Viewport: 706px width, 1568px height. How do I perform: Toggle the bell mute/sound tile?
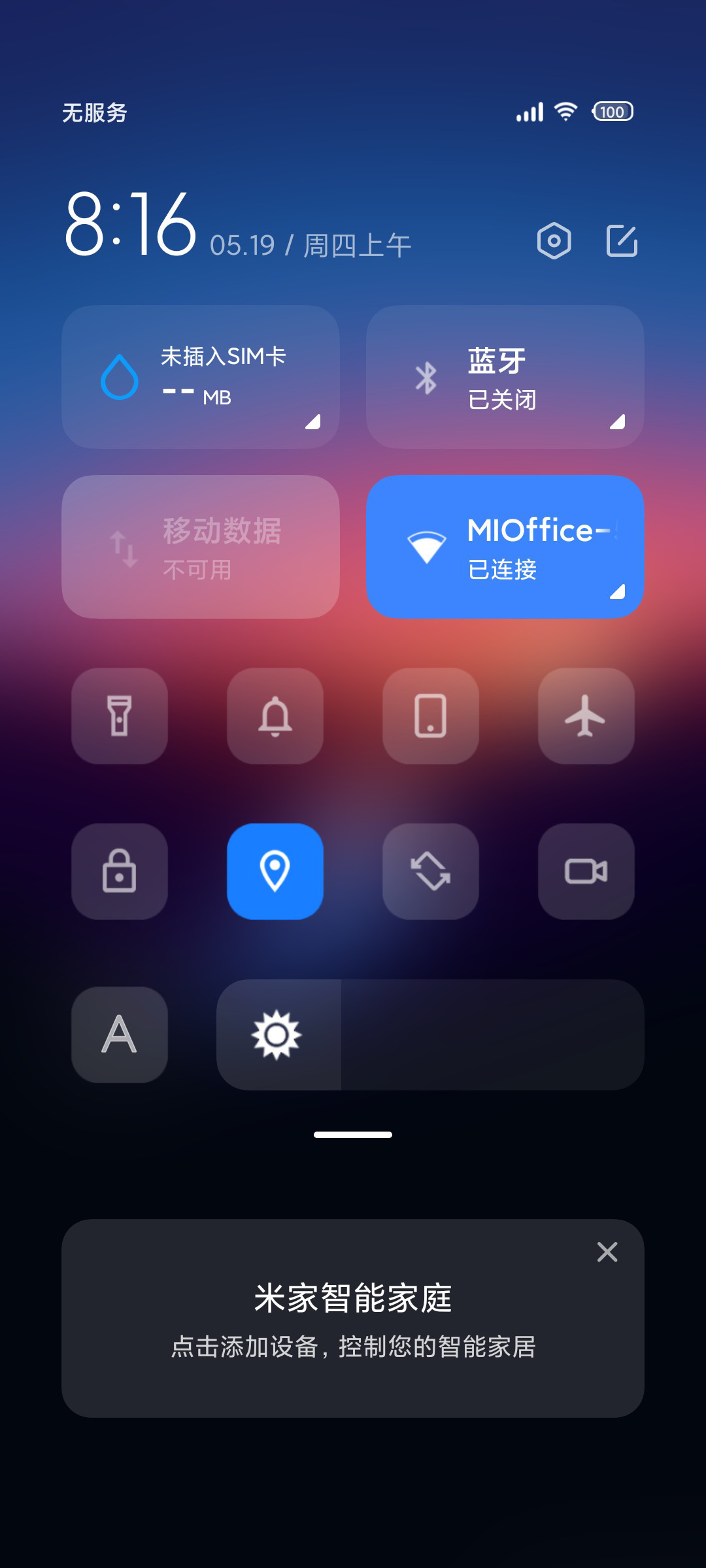[x=275, y=716]
